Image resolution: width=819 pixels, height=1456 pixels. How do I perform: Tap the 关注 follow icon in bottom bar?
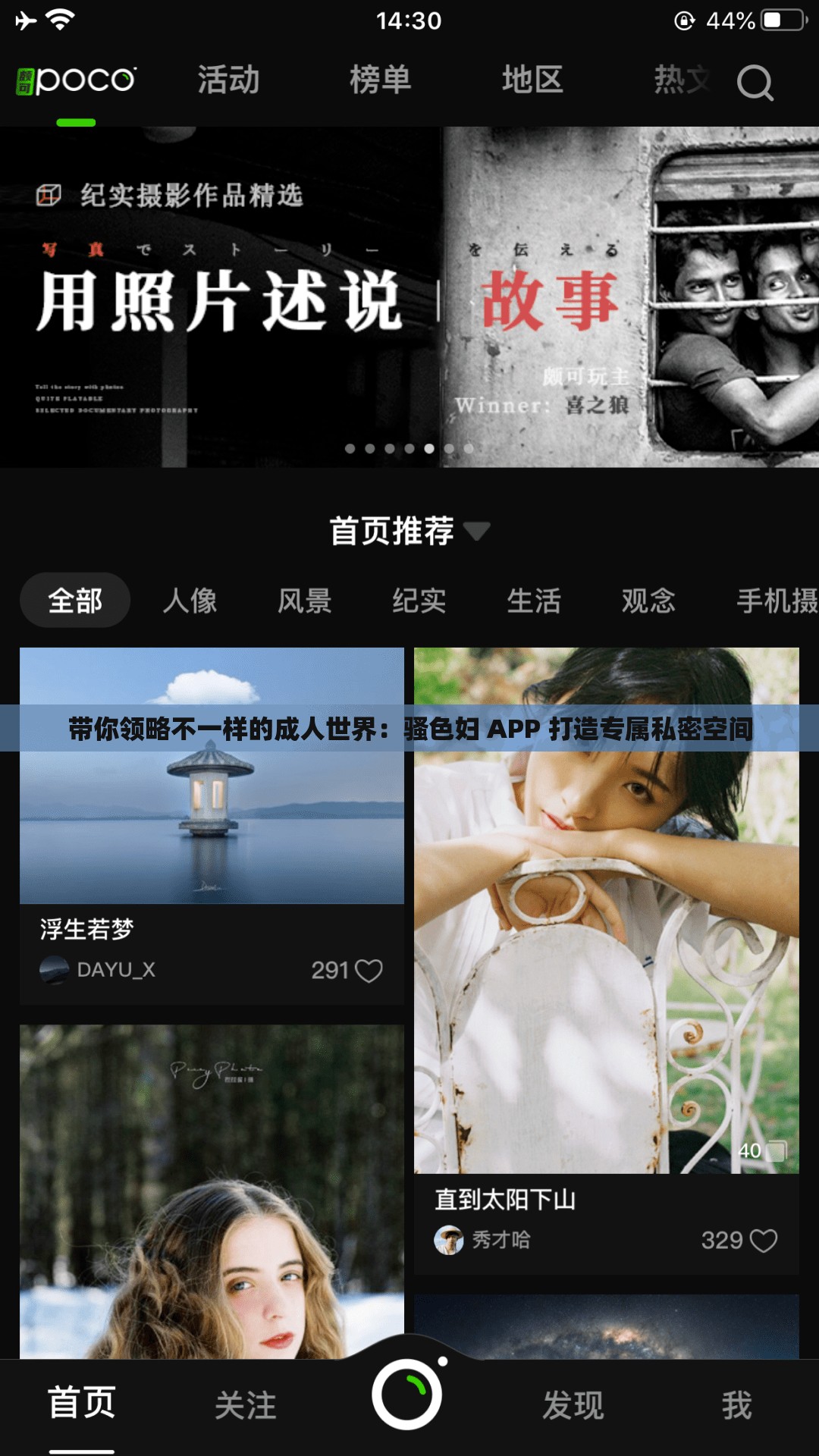[x=243, y=1407]
